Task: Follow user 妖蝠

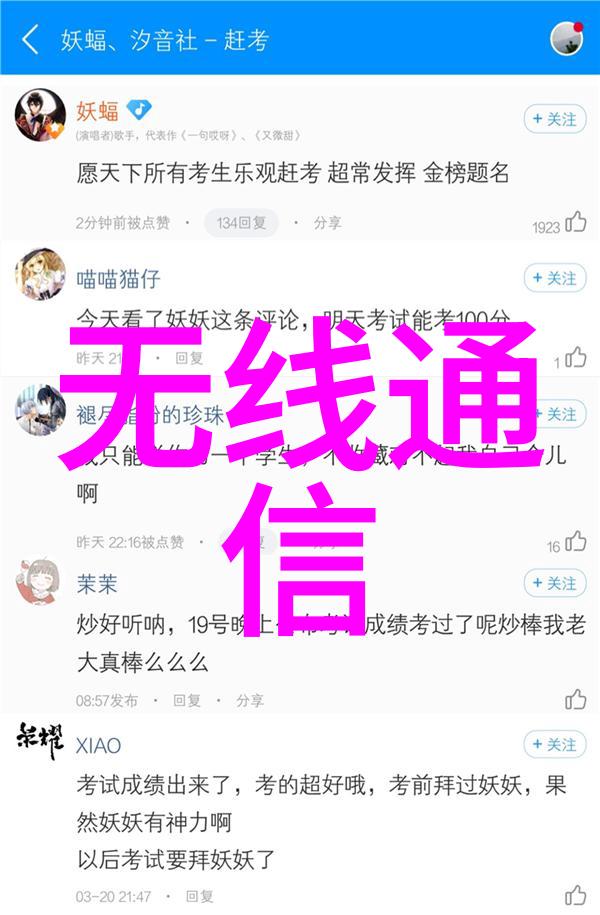Action: point(554,119)
